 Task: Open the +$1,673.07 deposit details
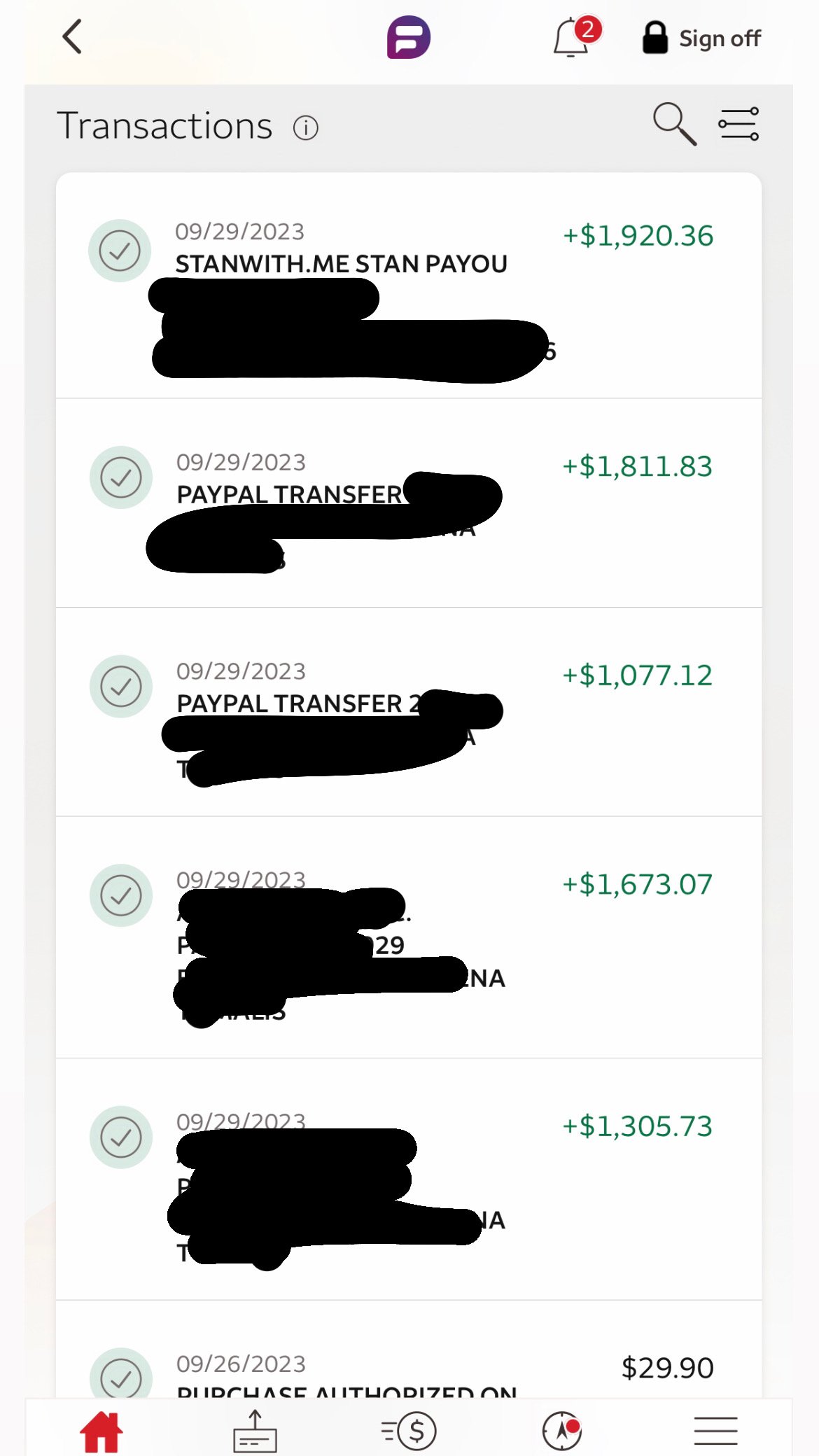pyautogui.click(x=409, y=937)
